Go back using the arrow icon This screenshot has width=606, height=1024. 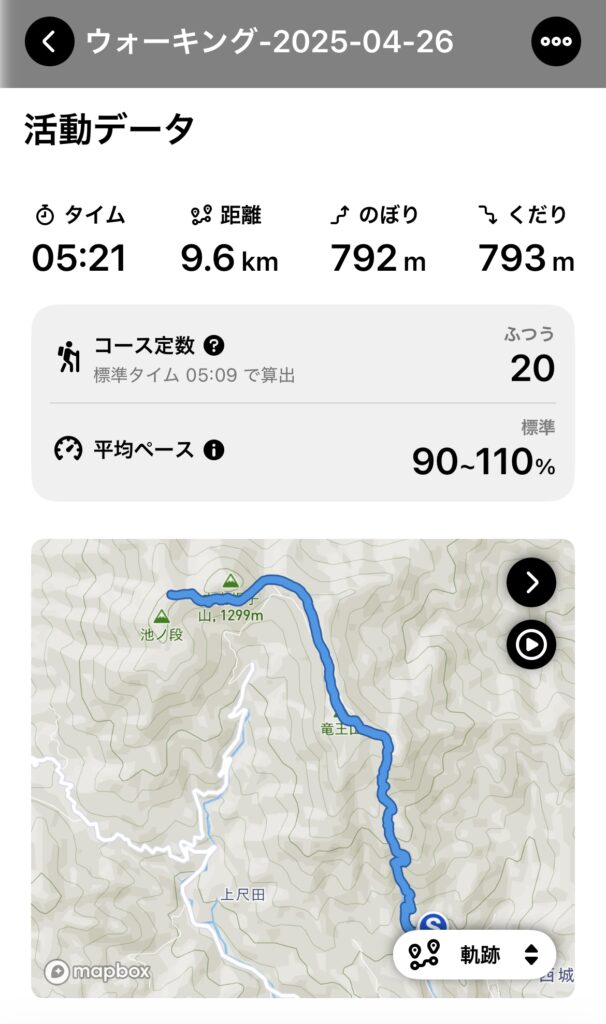pyautogui.click(x=49, y=42)
